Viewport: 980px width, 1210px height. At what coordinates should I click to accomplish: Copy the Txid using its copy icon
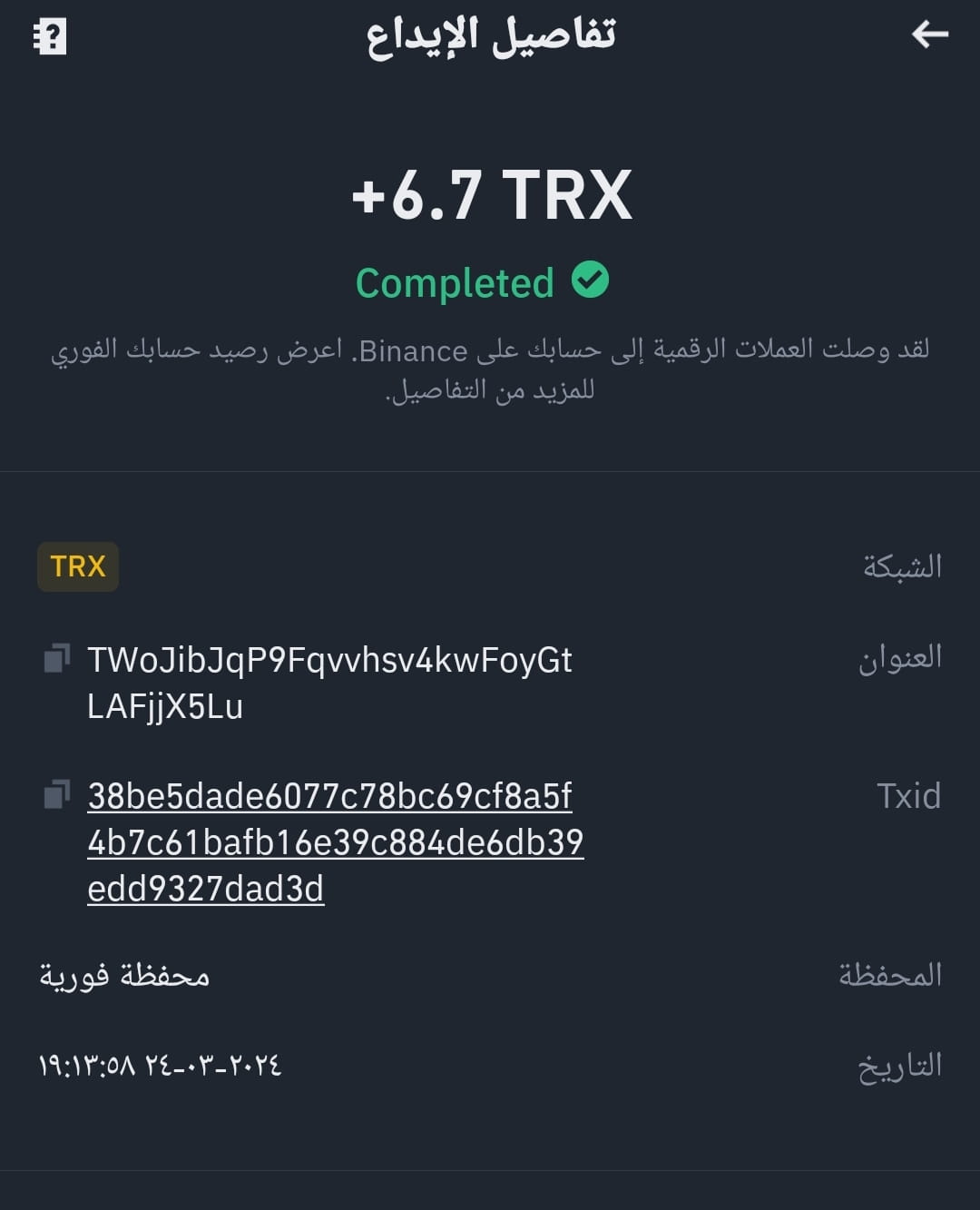57,792
